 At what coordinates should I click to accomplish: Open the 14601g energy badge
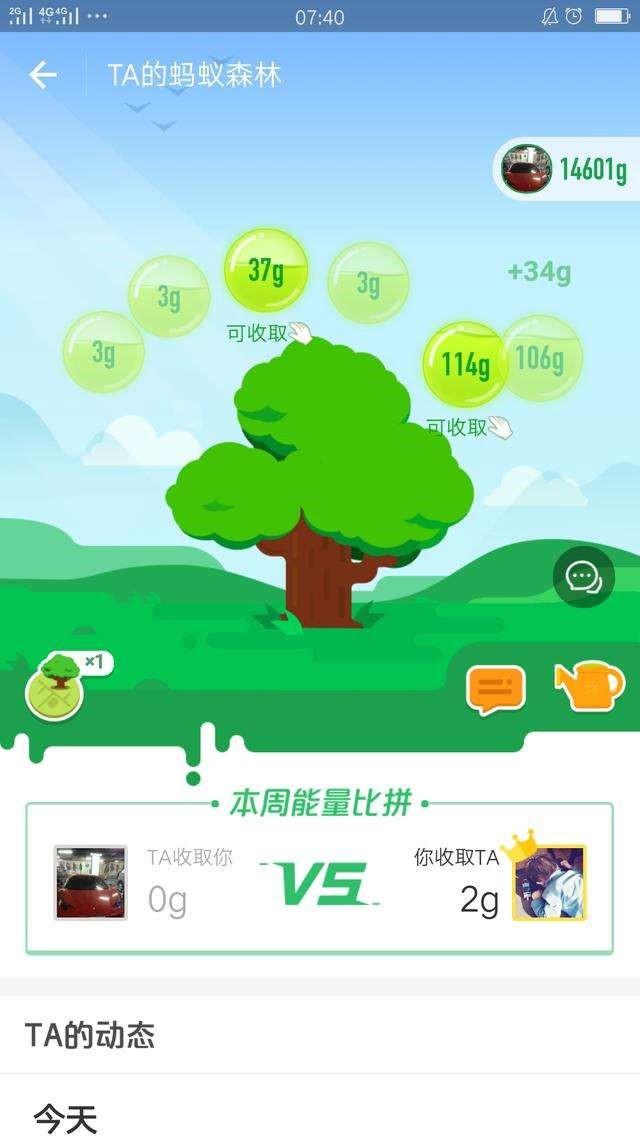565,169
